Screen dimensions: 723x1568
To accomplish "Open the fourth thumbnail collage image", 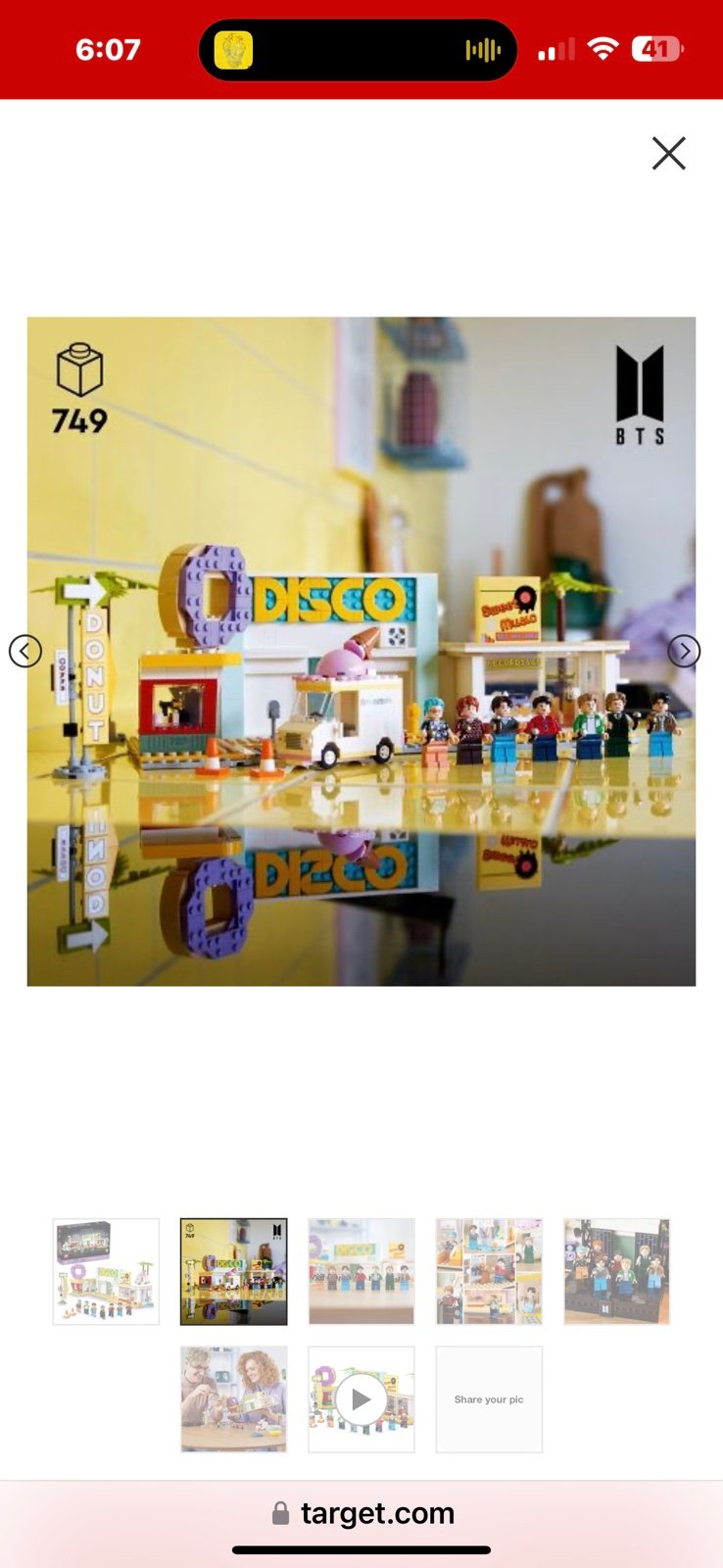I will 489,1271.
